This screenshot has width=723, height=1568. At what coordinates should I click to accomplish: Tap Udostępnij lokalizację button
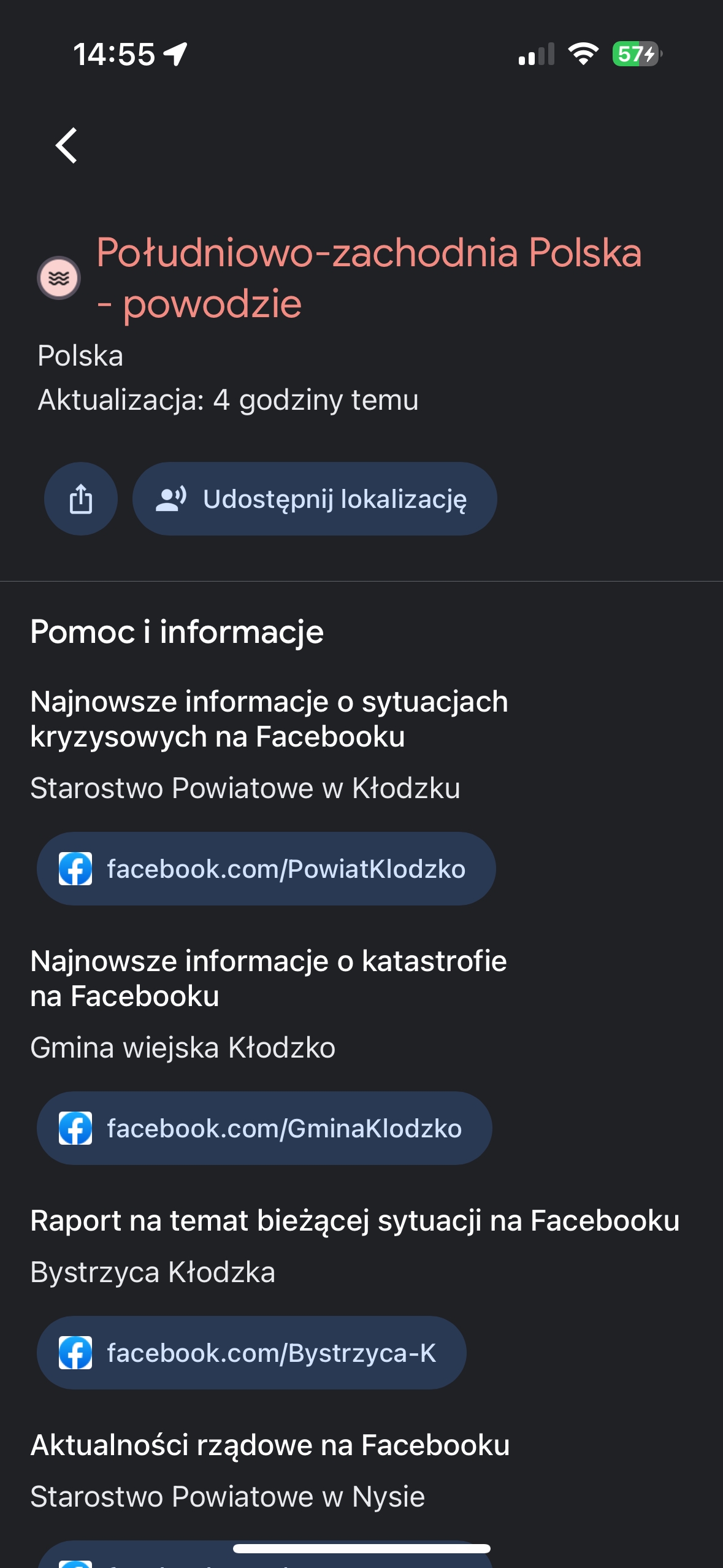pyautogui.click(x=315, y=499)
